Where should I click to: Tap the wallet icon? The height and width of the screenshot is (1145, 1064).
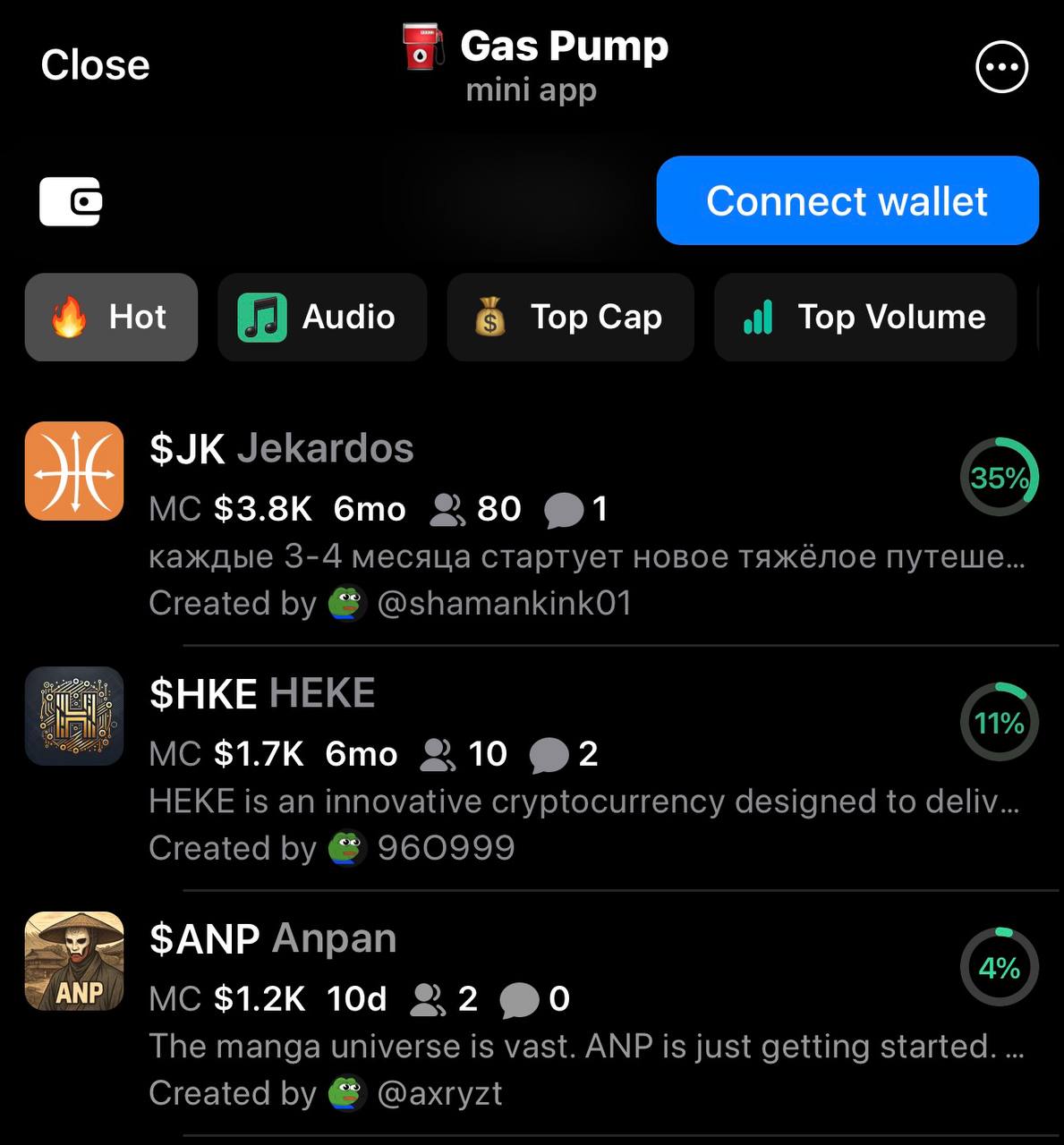[71, 201]
